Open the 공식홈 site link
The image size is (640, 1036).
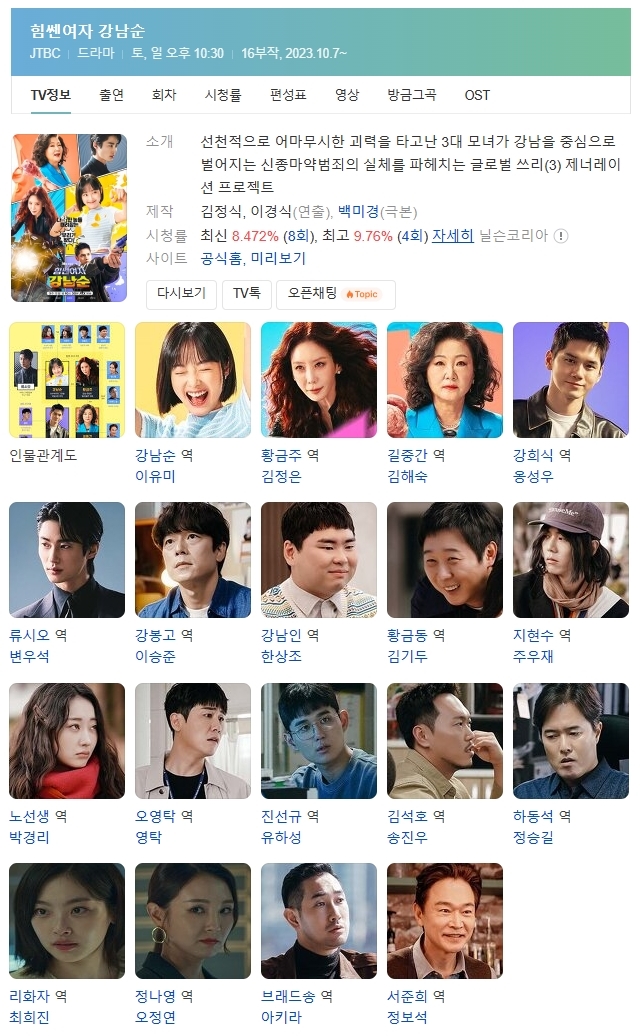(221, 259)
